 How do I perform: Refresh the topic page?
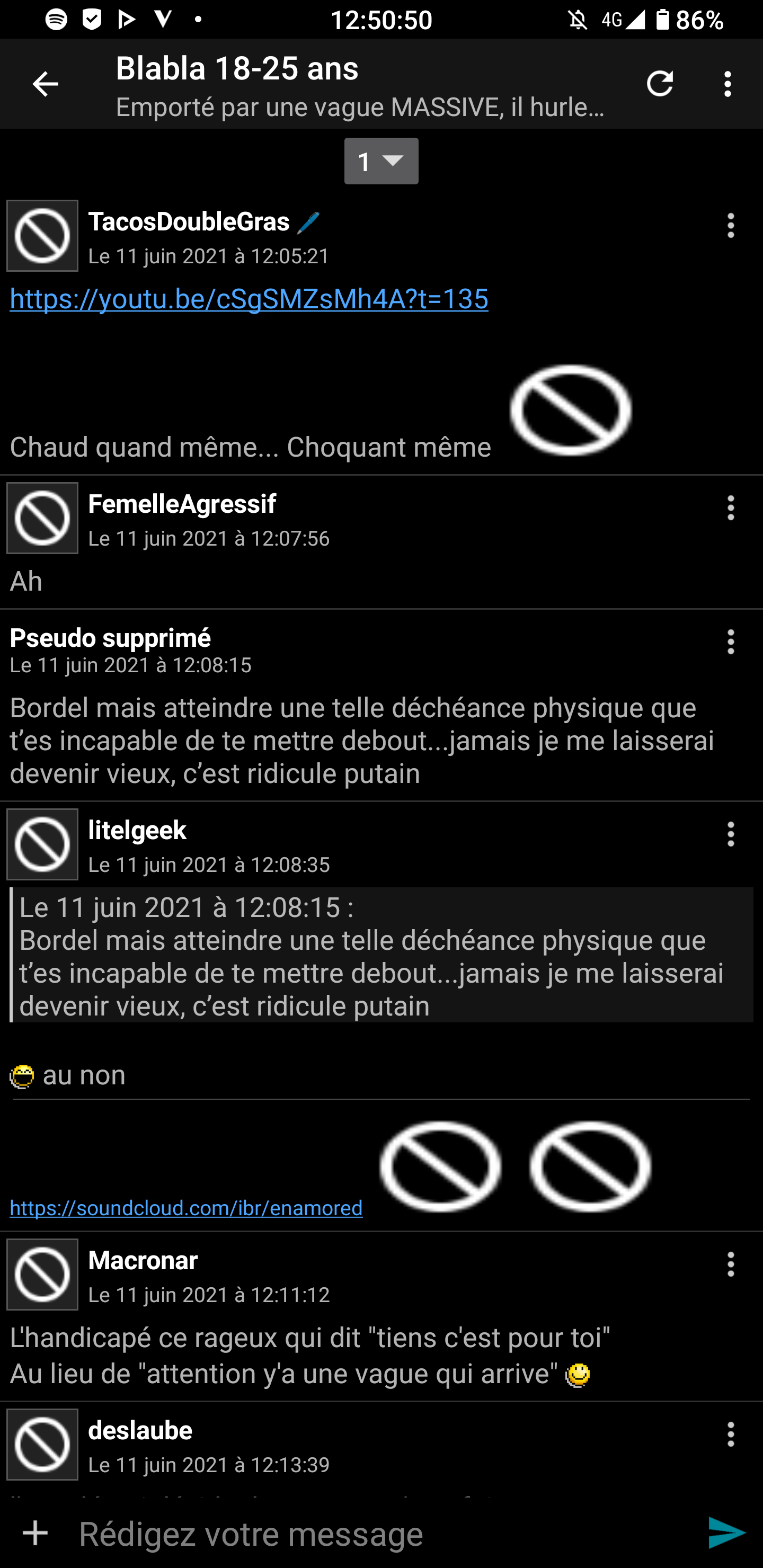pos(660,84)
